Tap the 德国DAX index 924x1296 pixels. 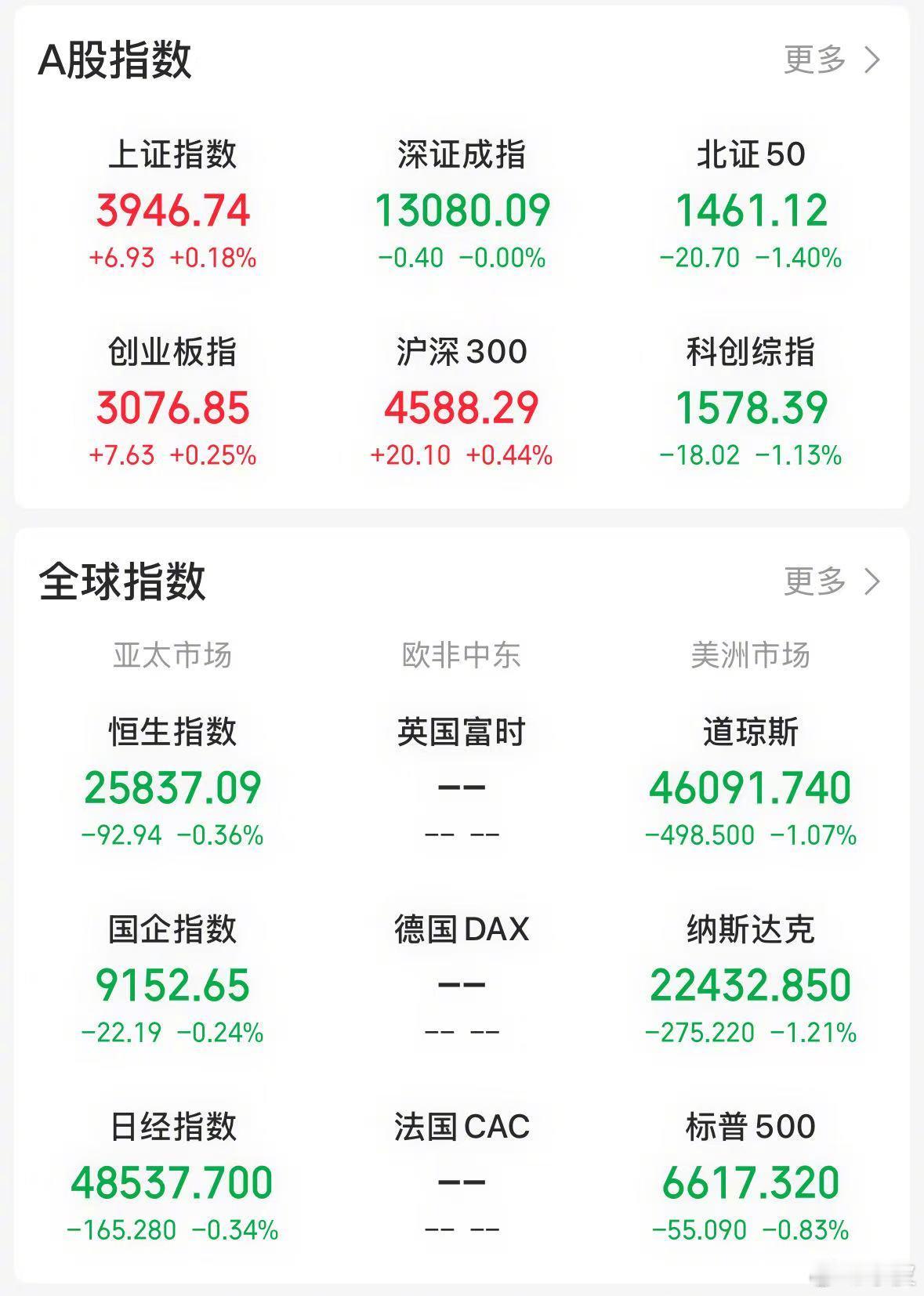(x=462, y=979)
